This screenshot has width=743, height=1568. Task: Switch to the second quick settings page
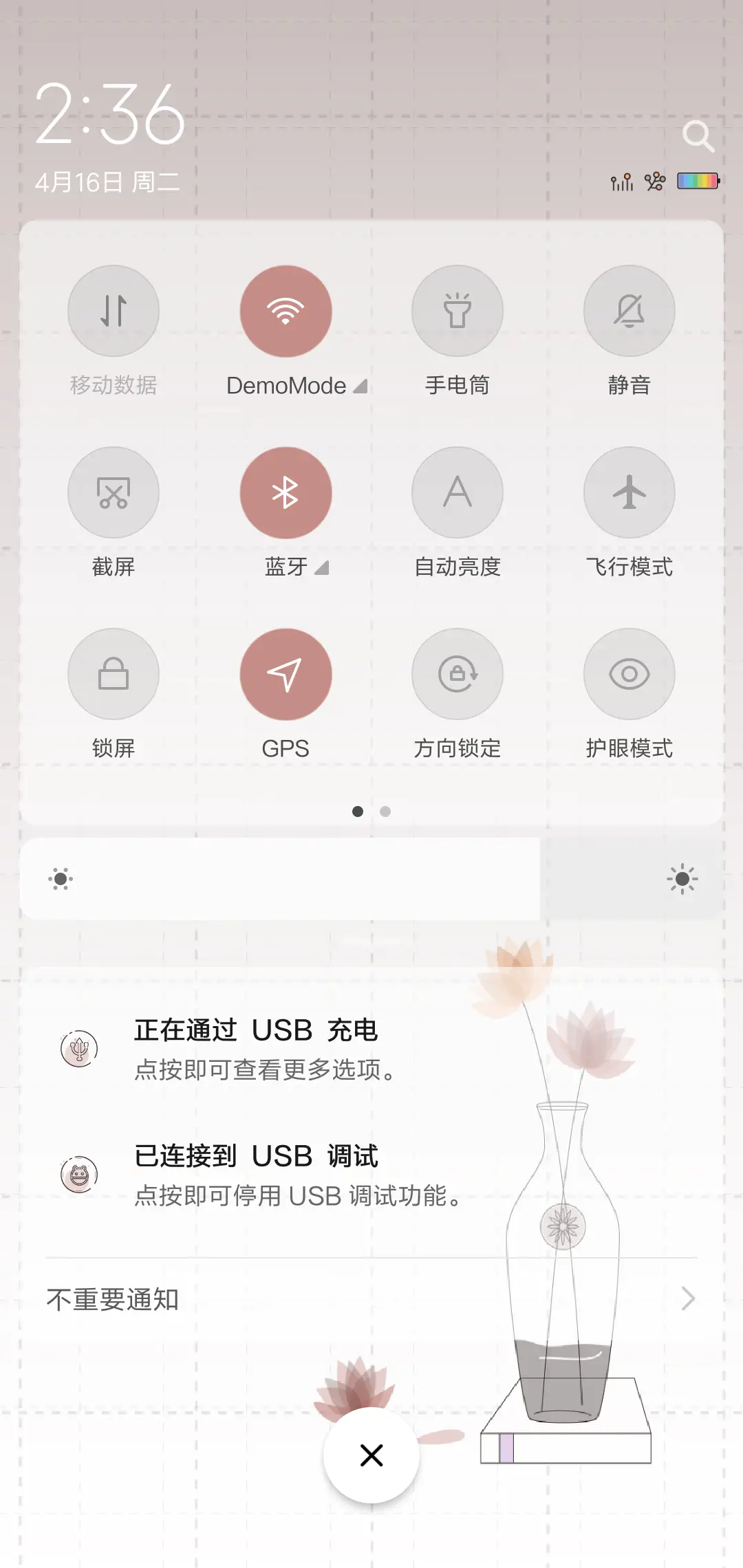coord(385,812)
